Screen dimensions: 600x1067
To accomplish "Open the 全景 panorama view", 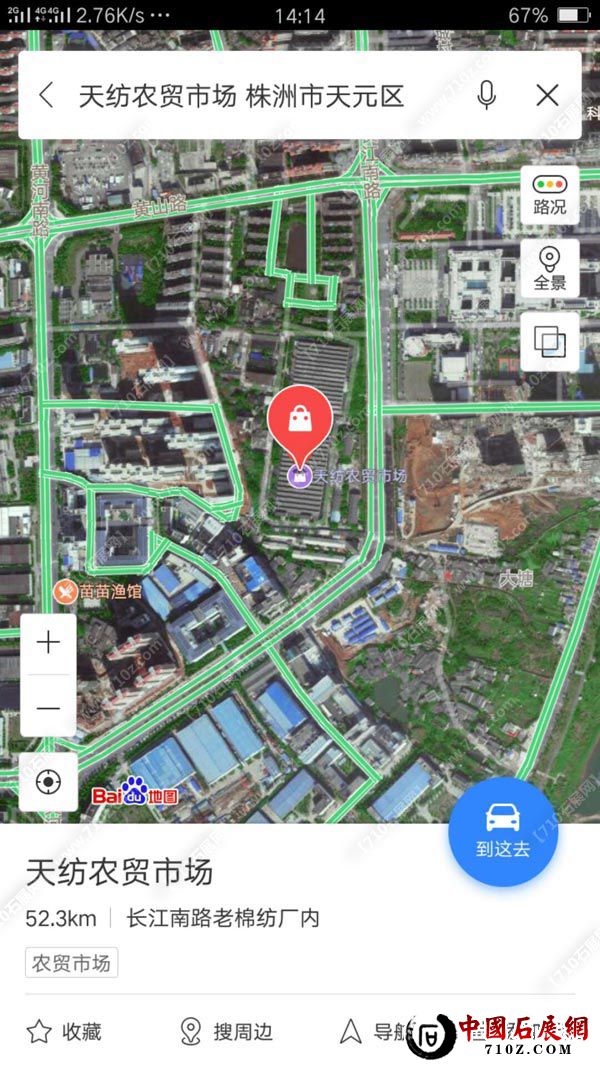I will [549, 268].
